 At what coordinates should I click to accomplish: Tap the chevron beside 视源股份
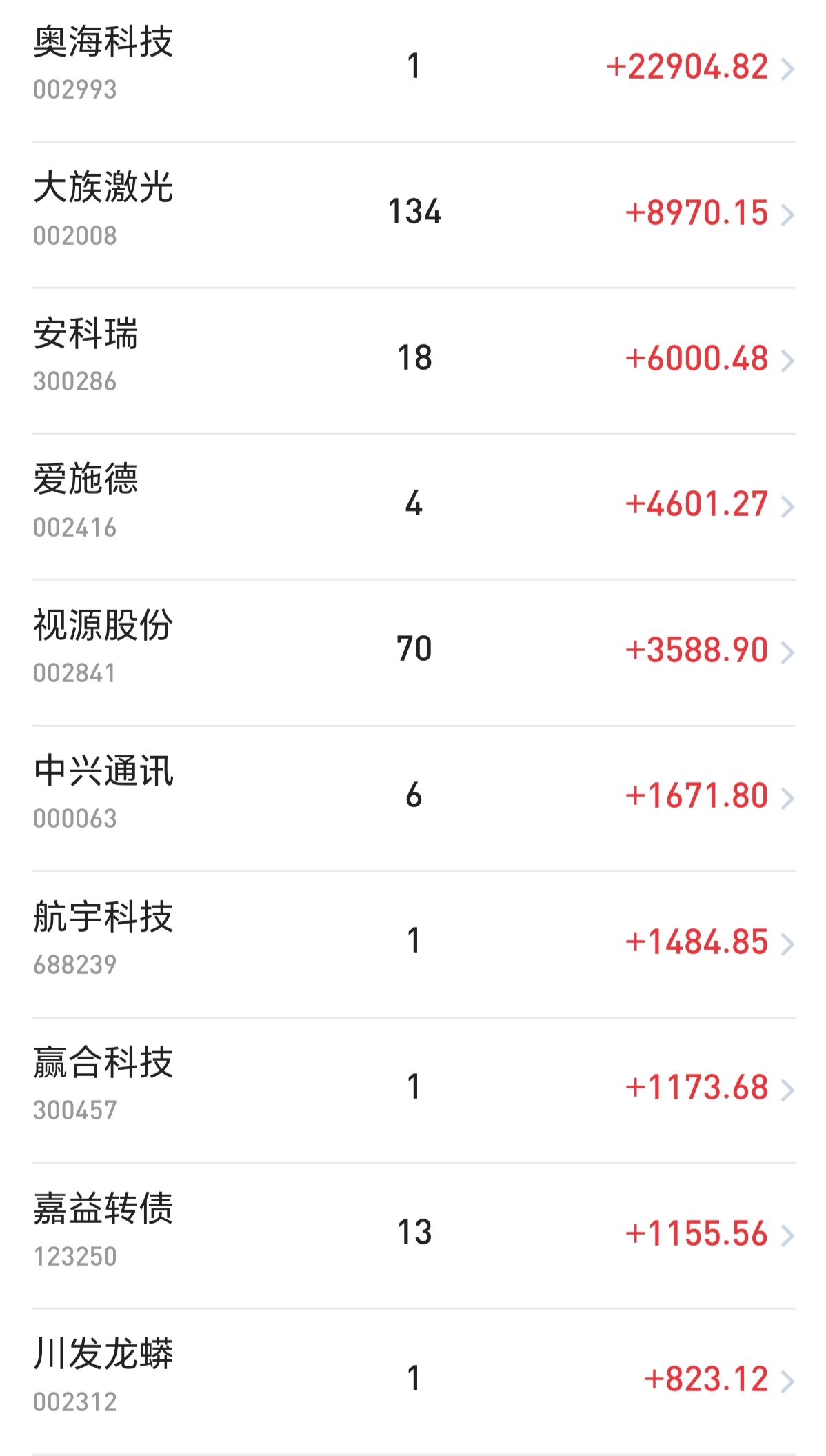[789, 652]
